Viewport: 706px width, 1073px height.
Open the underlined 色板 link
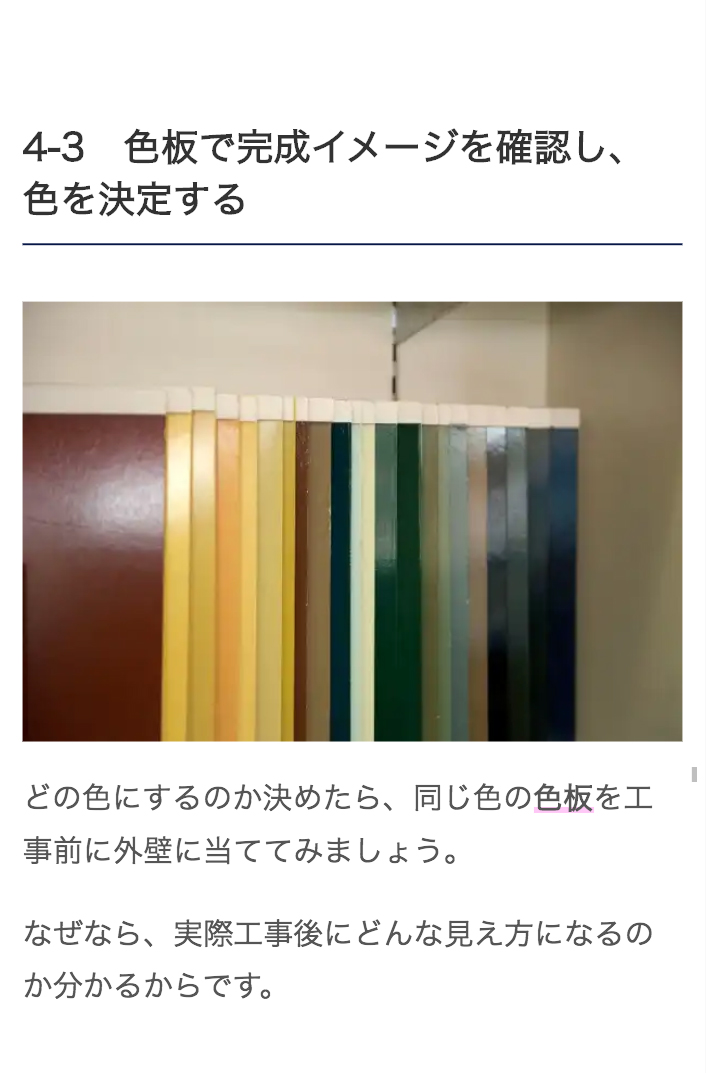(564, 799)
